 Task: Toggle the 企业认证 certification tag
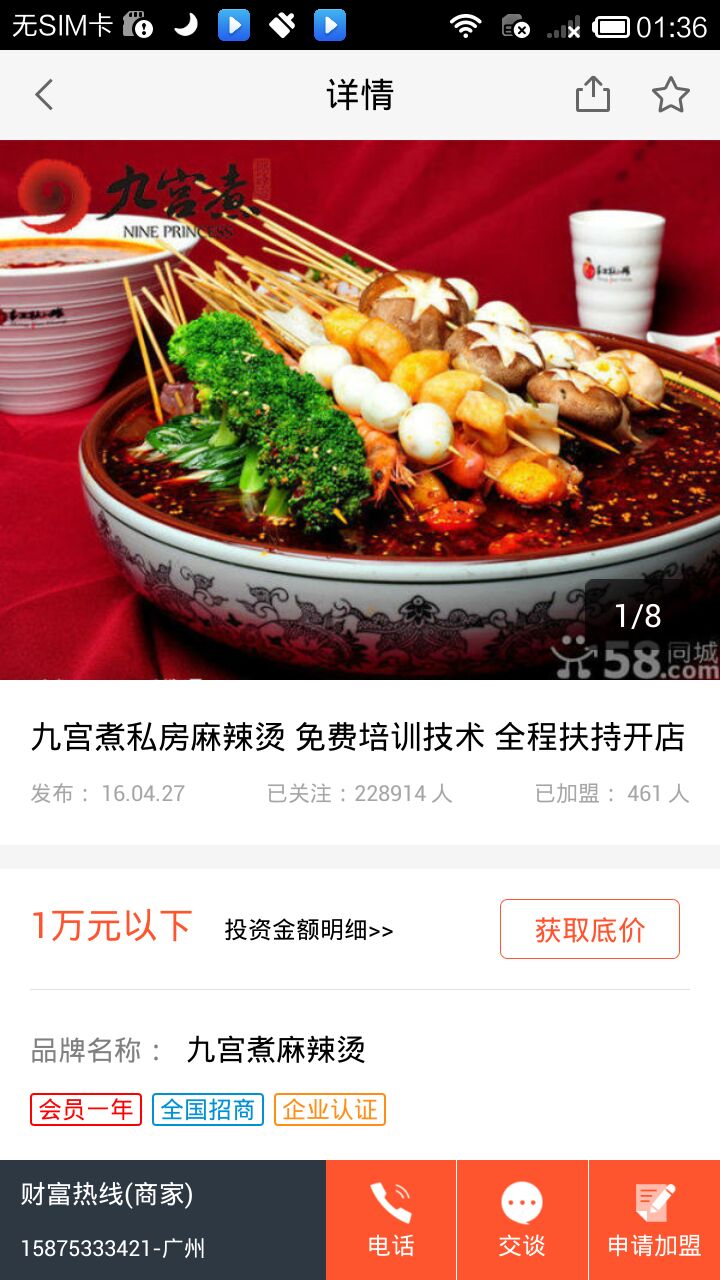click(332, 1110)
